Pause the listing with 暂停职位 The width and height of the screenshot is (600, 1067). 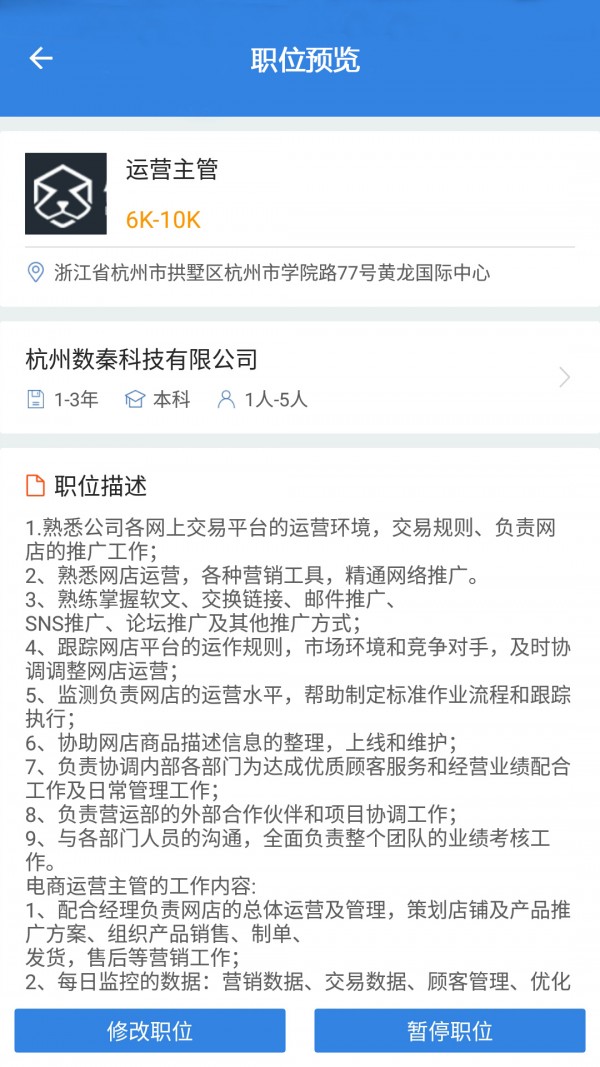pos(450,1030)
